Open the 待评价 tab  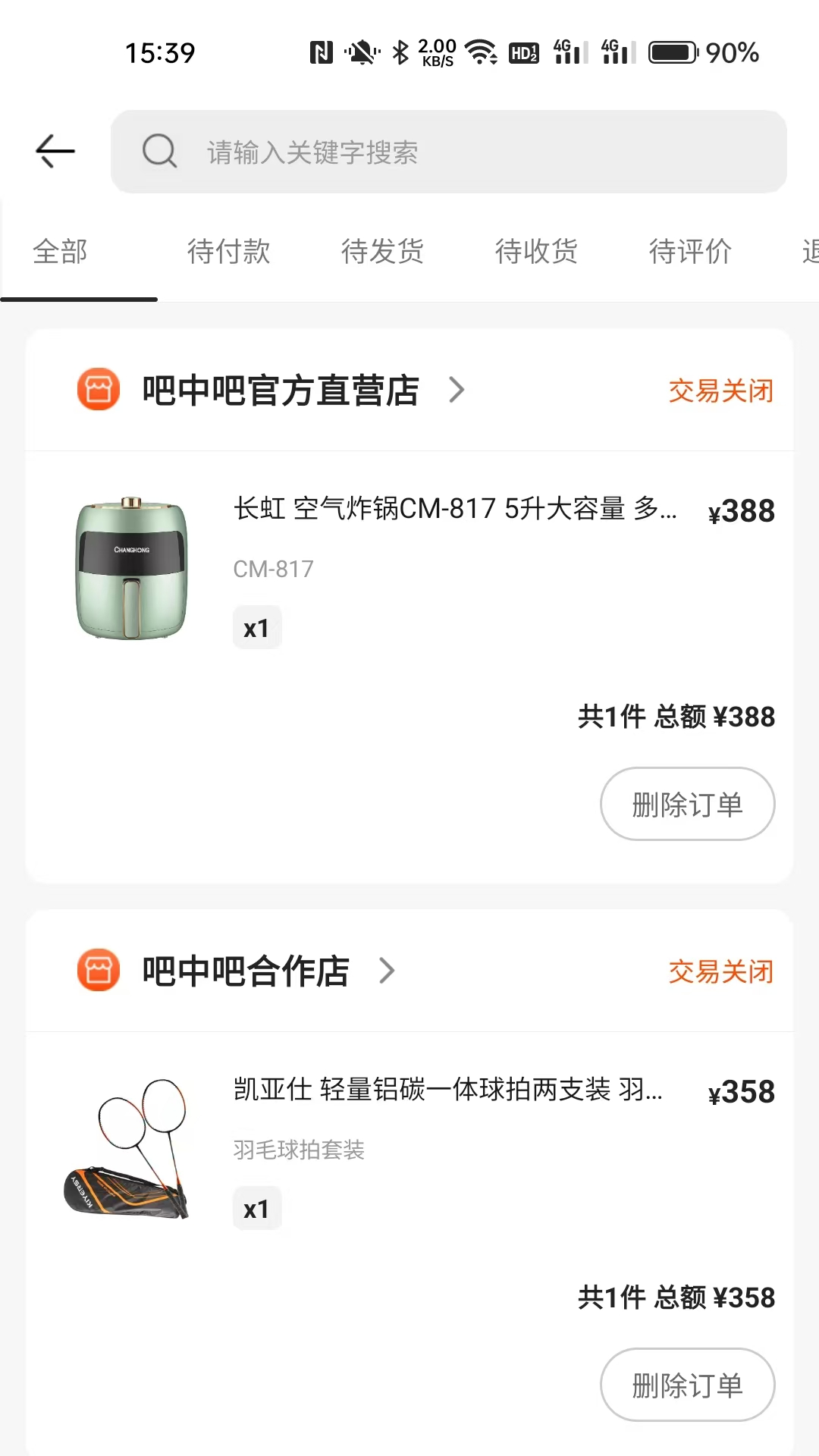pos(690,251)
